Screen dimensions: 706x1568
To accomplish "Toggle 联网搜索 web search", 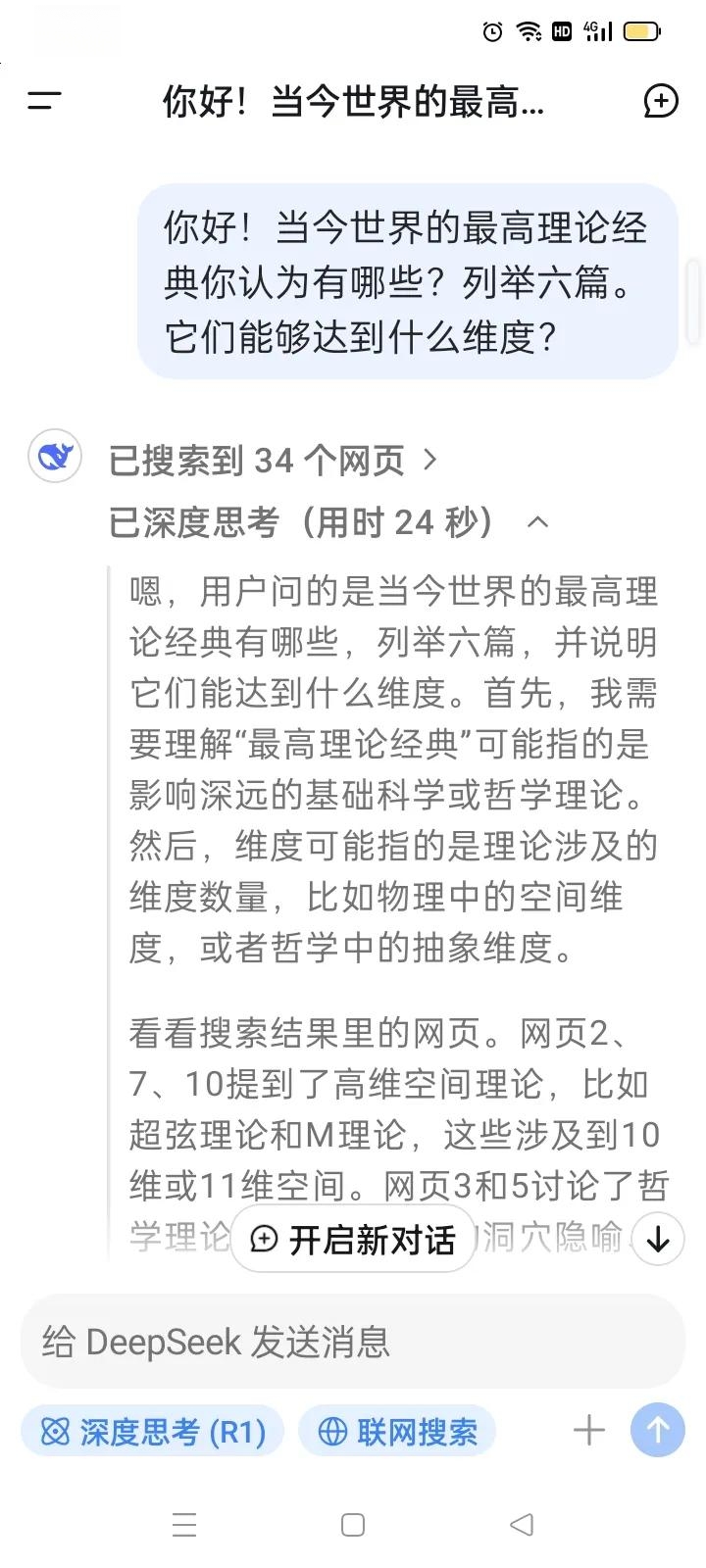I will (x=397, y=1432).
